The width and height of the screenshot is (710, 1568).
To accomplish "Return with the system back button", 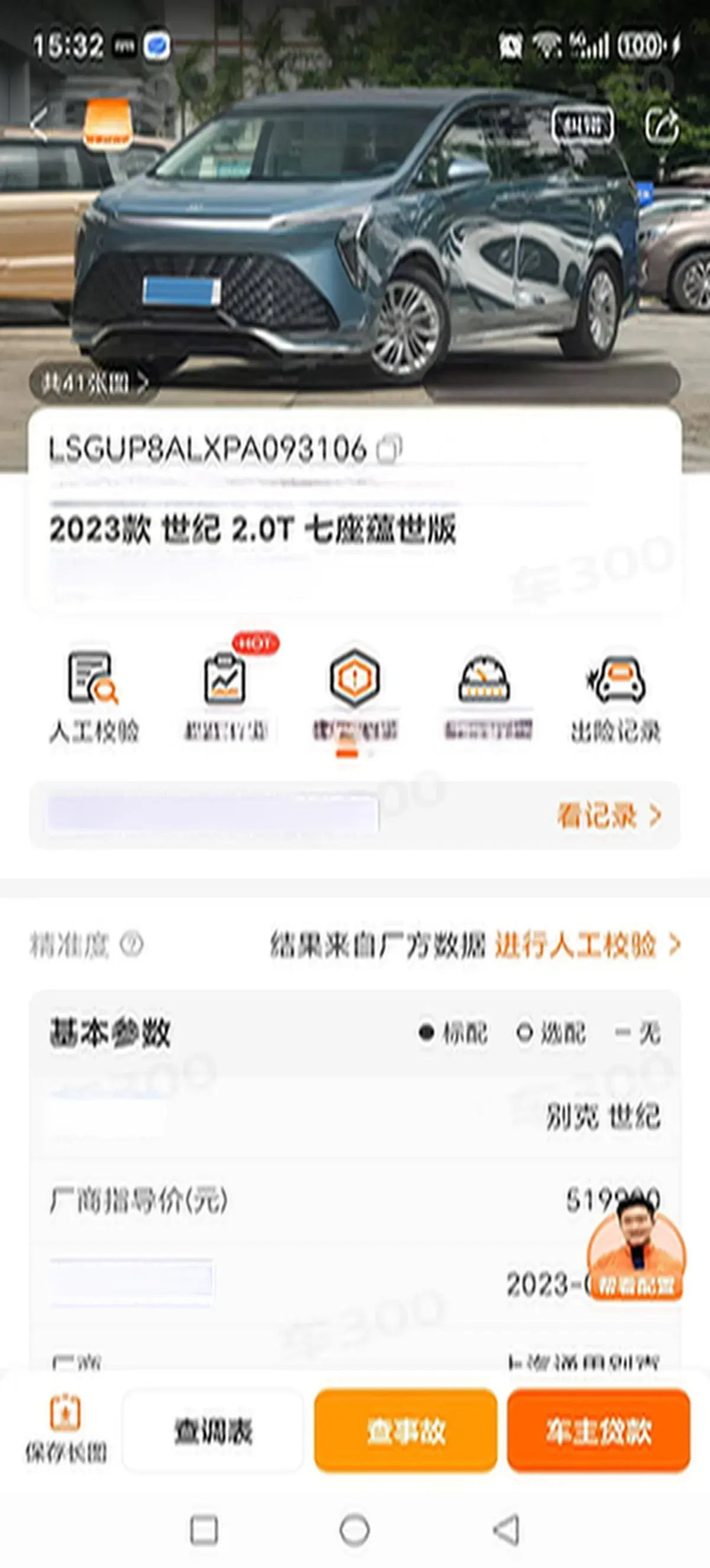I will [506, 1530].
